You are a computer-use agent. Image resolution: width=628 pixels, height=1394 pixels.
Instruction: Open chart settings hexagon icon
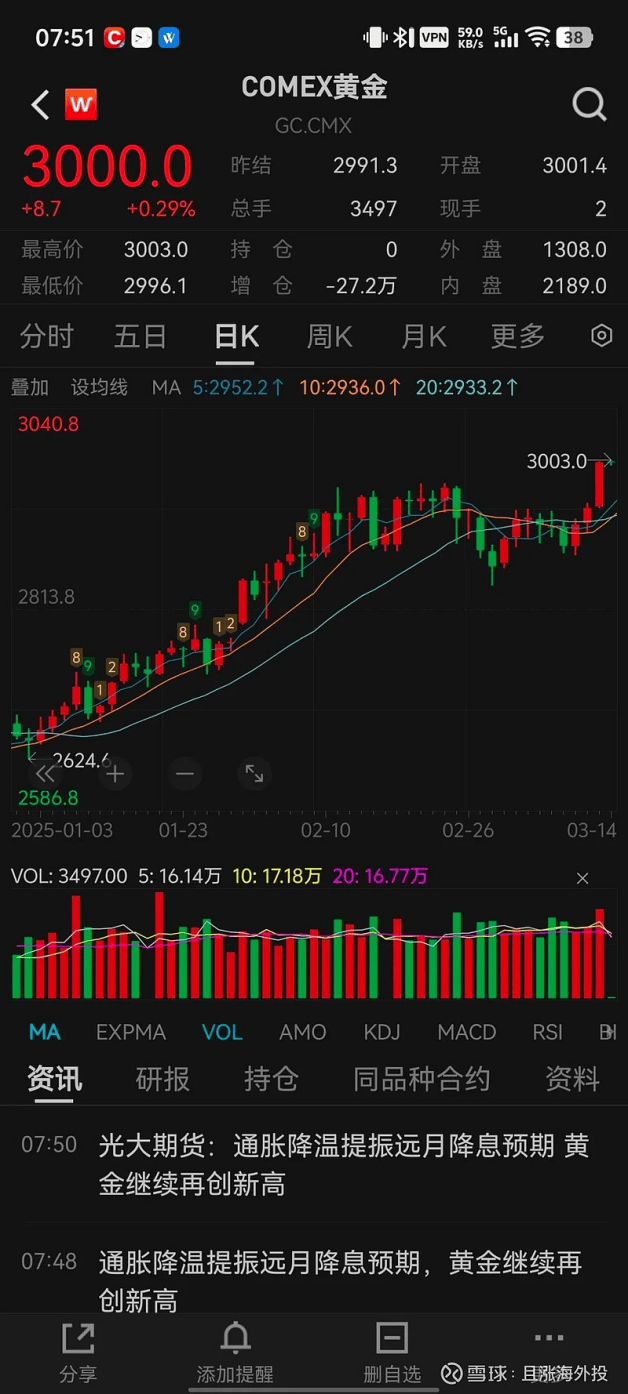(601, 336)
